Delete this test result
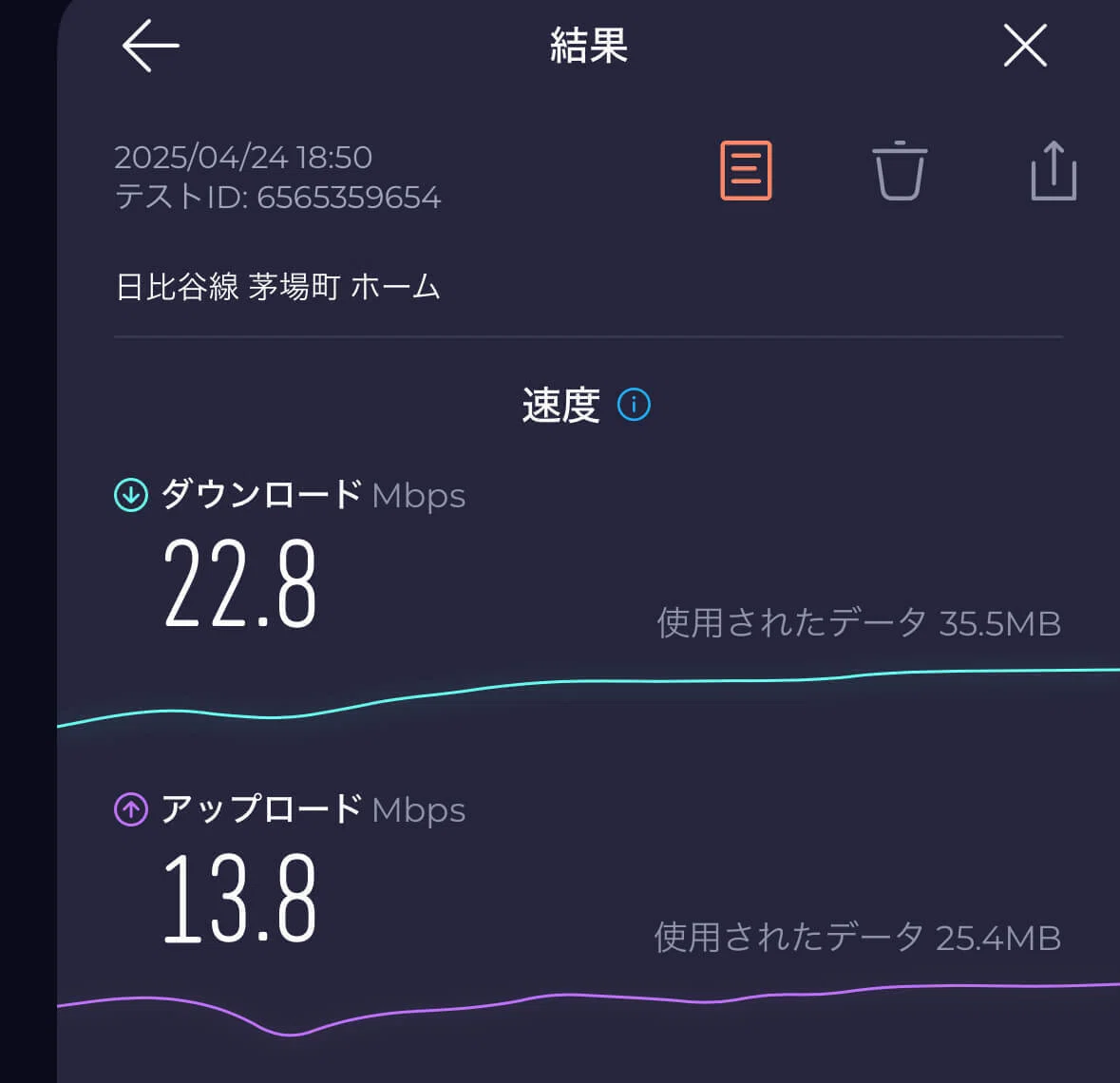The width and height of the screenshot is (1120, 1083). tap(900, 171)
